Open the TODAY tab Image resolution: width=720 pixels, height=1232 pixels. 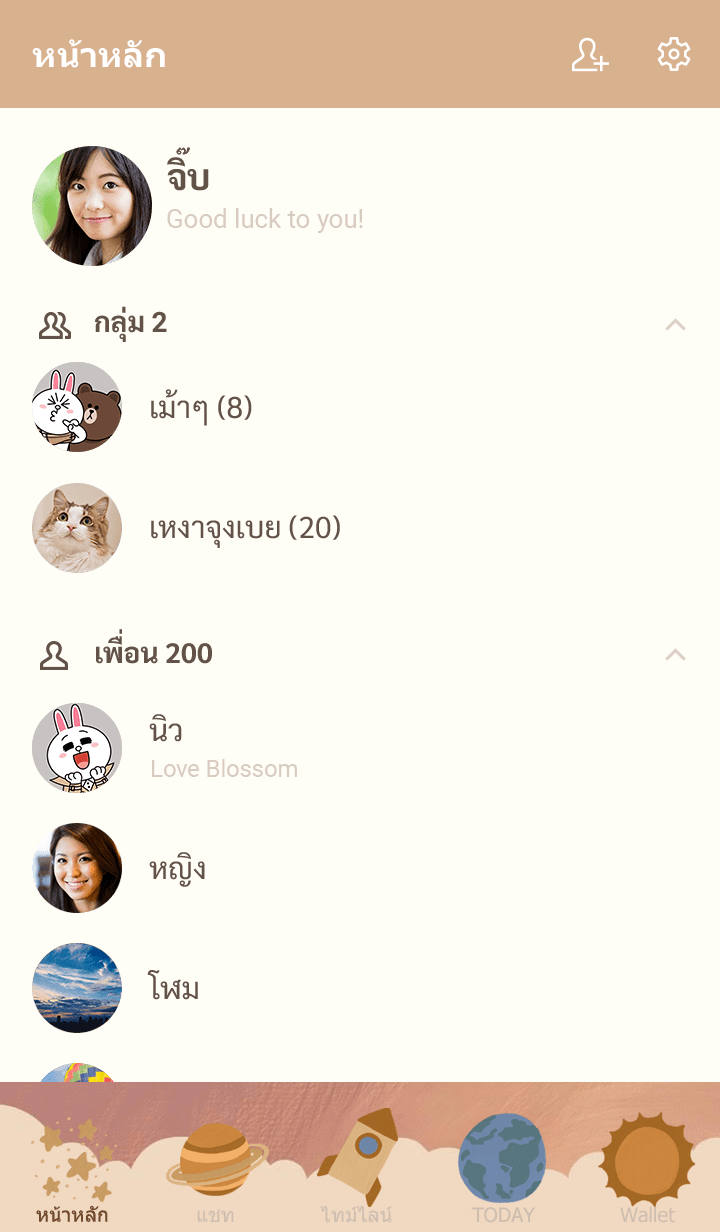503,1170
